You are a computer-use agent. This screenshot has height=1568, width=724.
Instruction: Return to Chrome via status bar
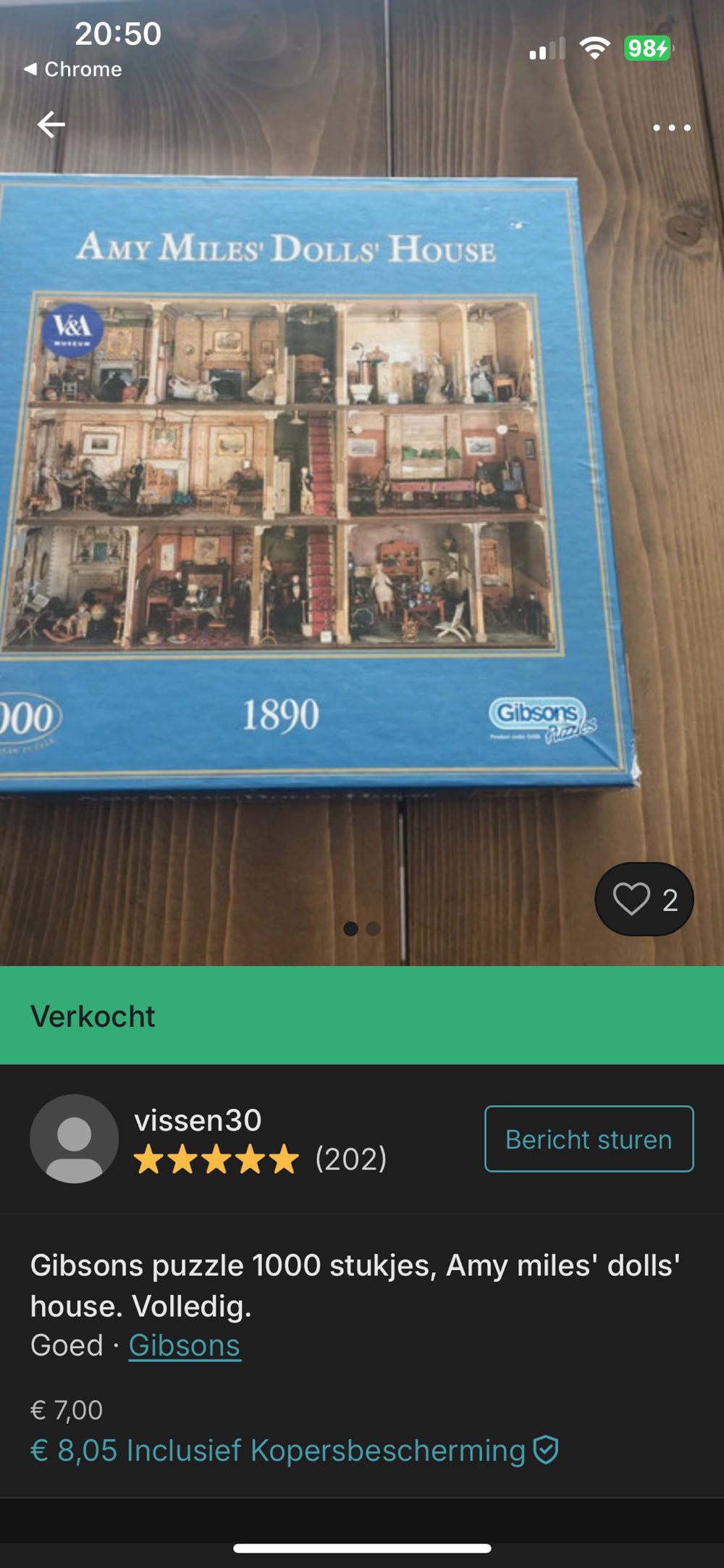73,70
